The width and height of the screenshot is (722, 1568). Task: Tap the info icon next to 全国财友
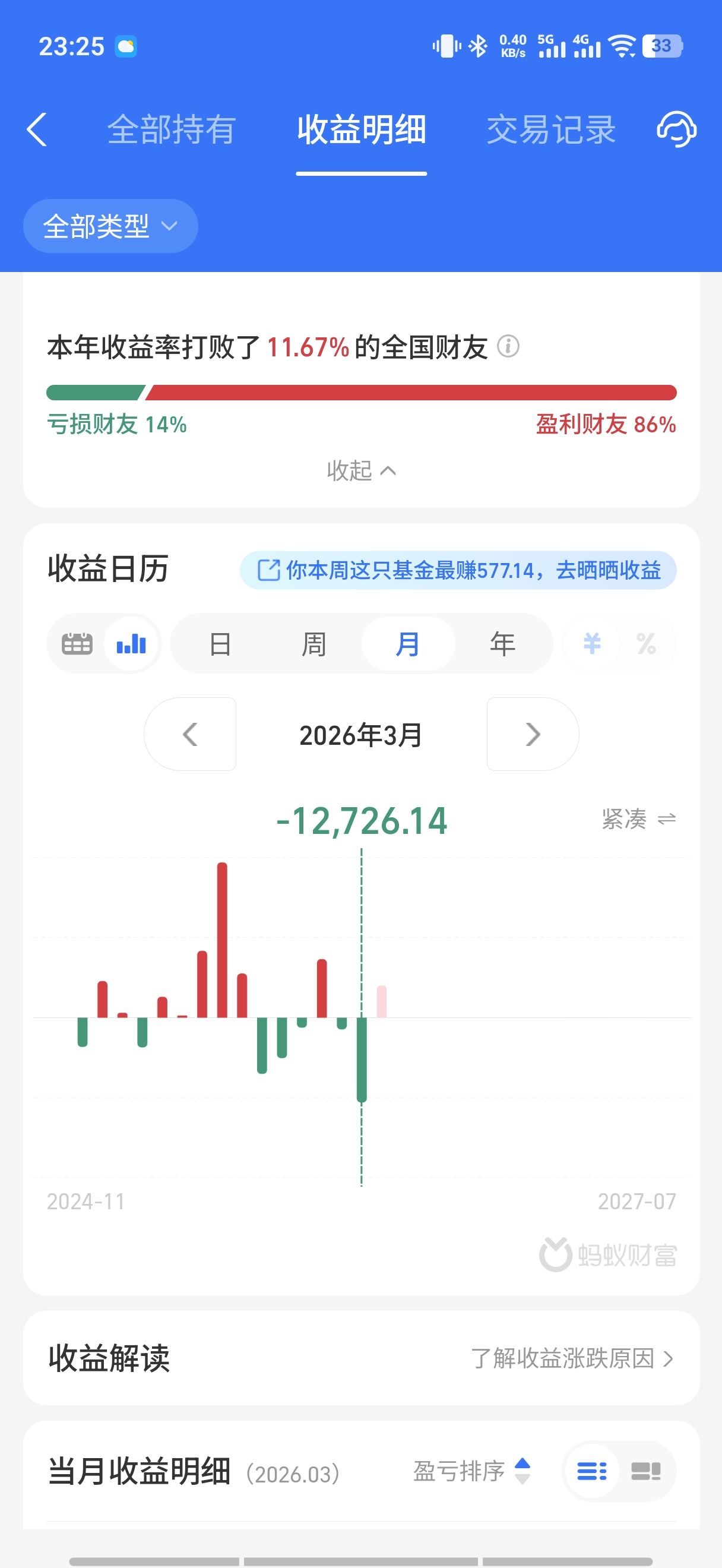click(x=508, y=346)
